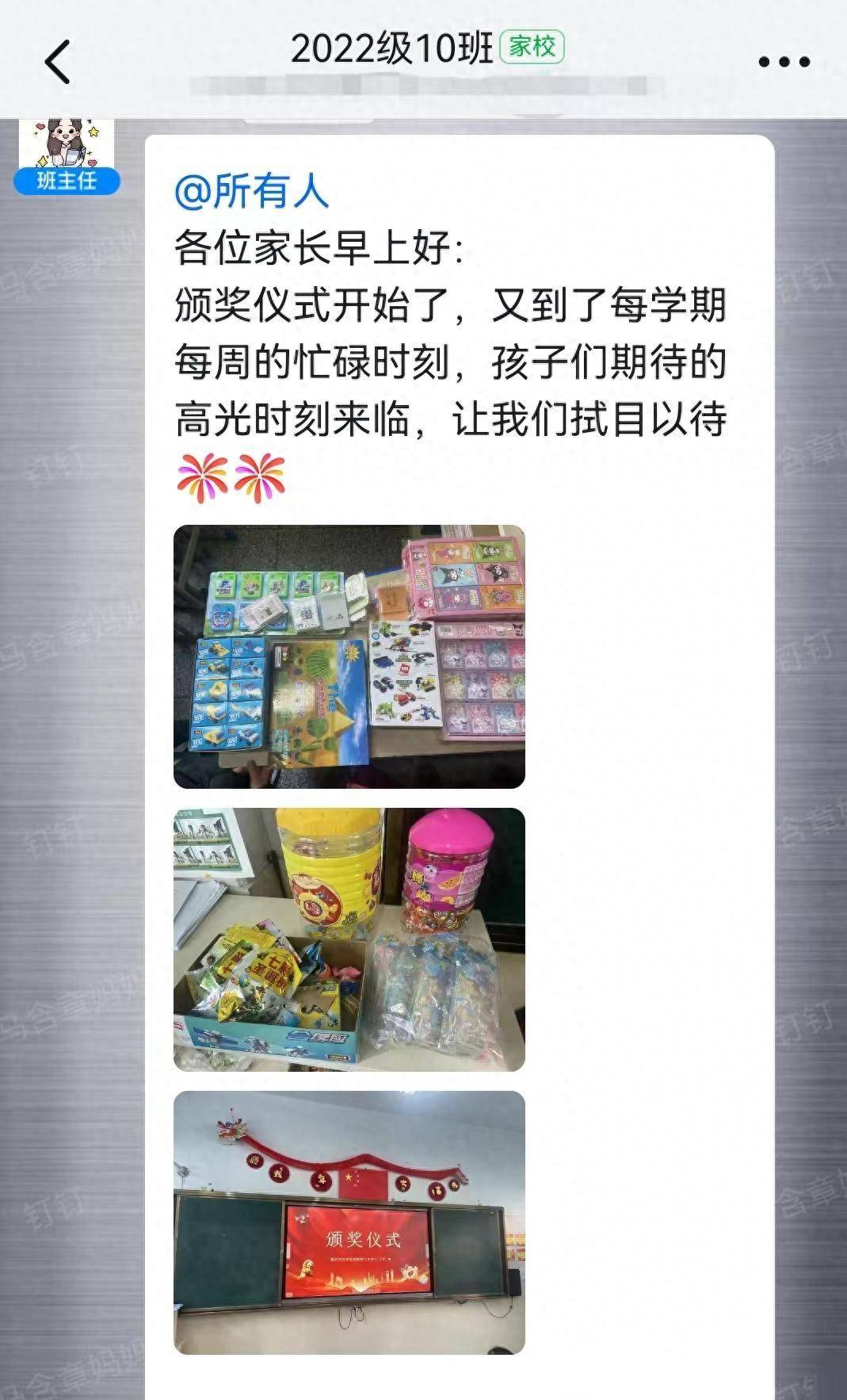Open the photo of boxed toy prizes
Viewport: 847px width, 1400px height.
click(349, 656)
